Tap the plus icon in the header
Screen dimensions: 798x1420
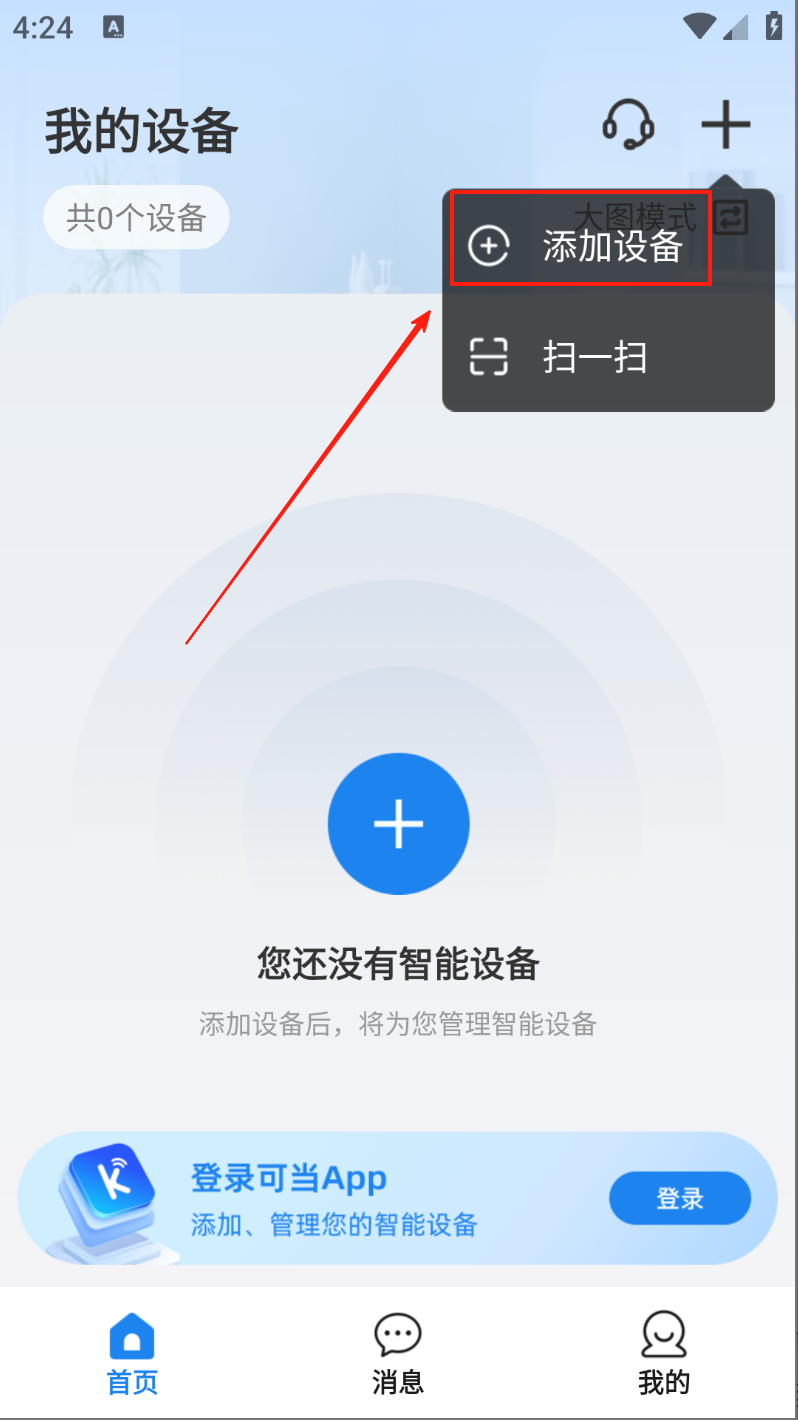click(725, 125)
